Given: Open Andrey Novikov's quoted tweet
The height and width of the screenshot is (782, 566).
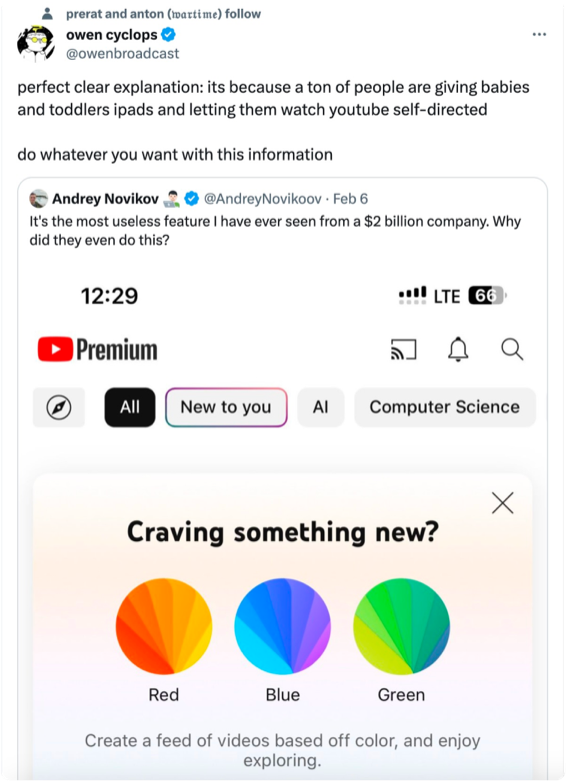Looking at the screenshot, I should click(x=282, y=479).
